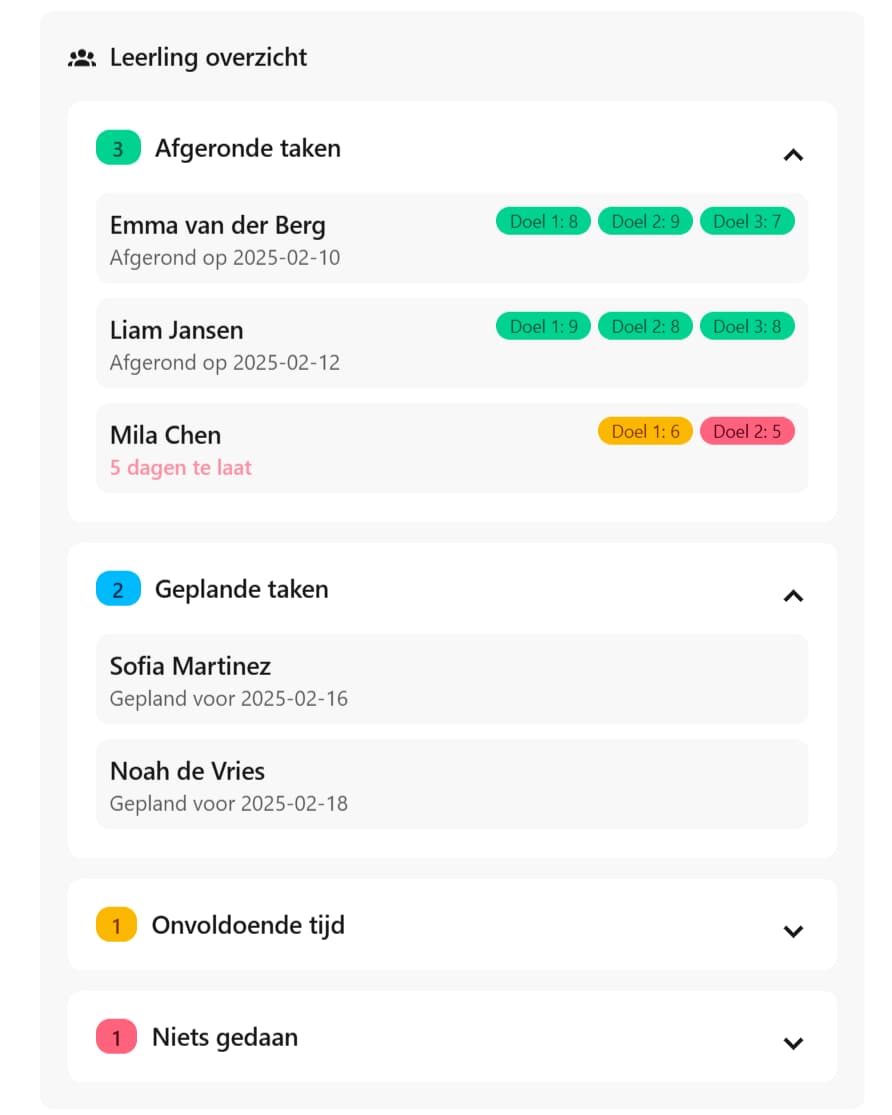892x1115 pixels.
Task: Click the yellow counter badge showing 1
Action: [x=116, y=925]
